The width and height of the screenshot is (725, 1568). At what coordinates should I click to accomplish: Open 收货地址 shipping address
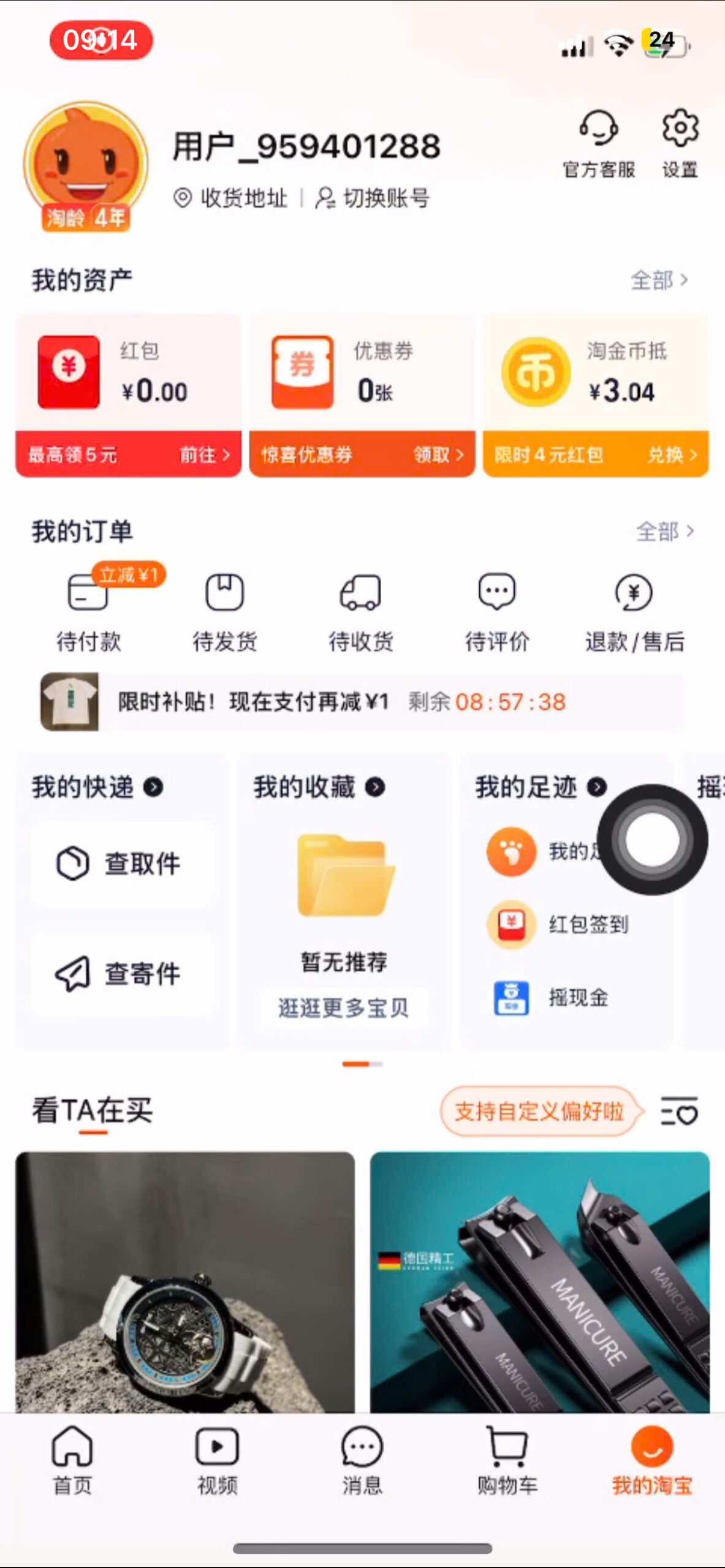click(x=232, y=198)
